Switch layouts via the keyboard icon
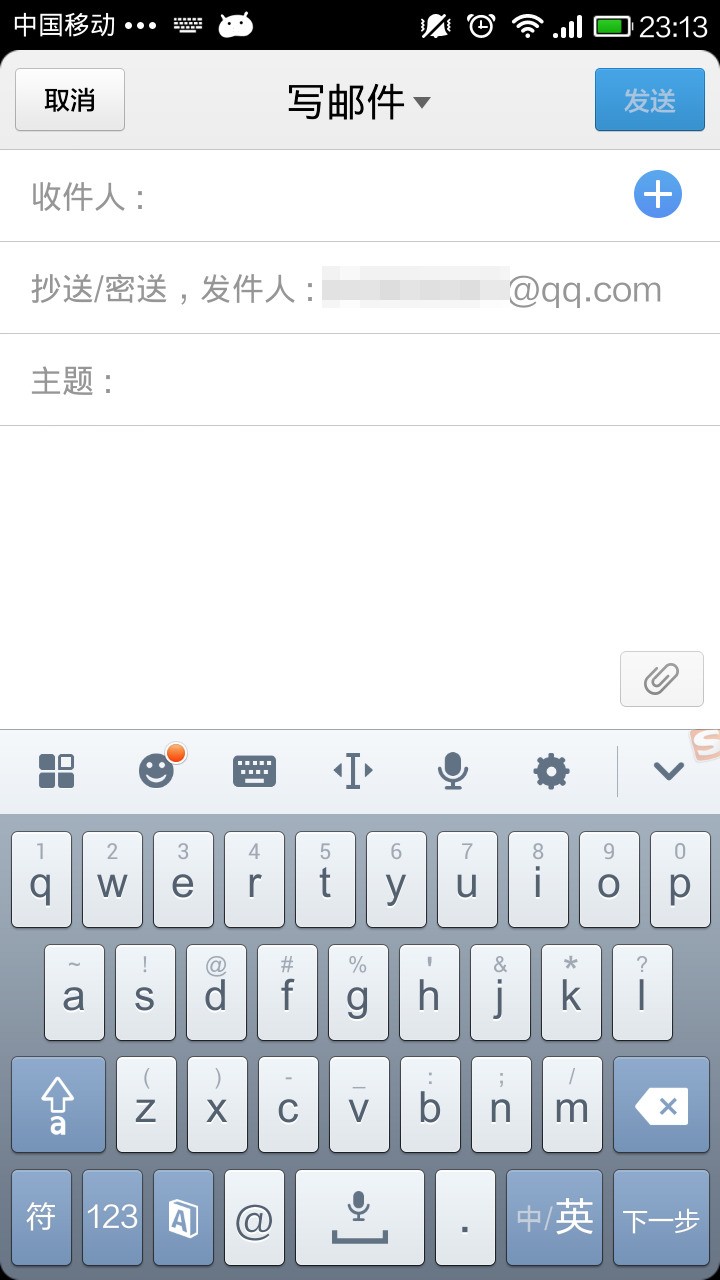Screen dimensions: 720x1280 pyautogui.click(x=253, y=770)
